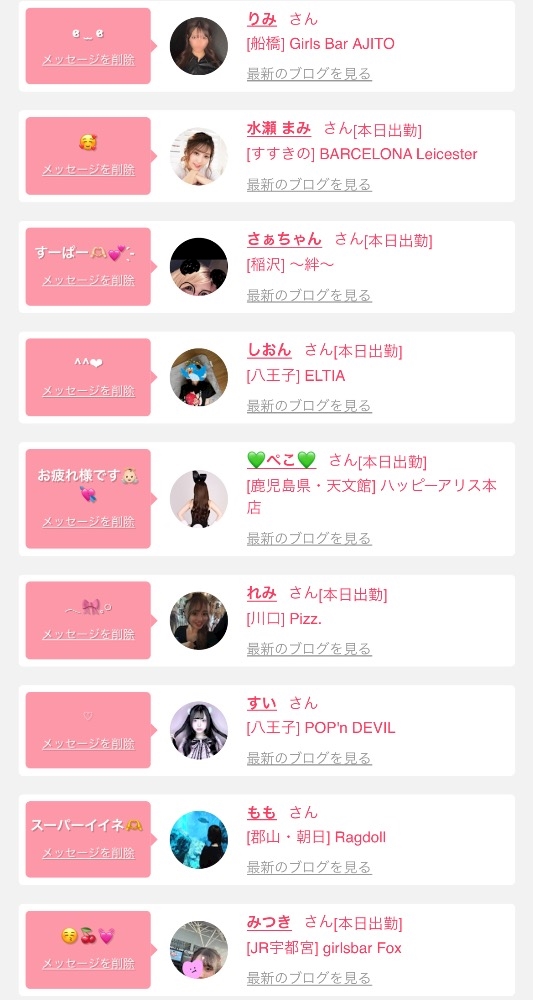Image resolution: width=533 pixels, height=1000 pixels.
Task: View latest blog of みつき
Action: (x=309, y=978)
